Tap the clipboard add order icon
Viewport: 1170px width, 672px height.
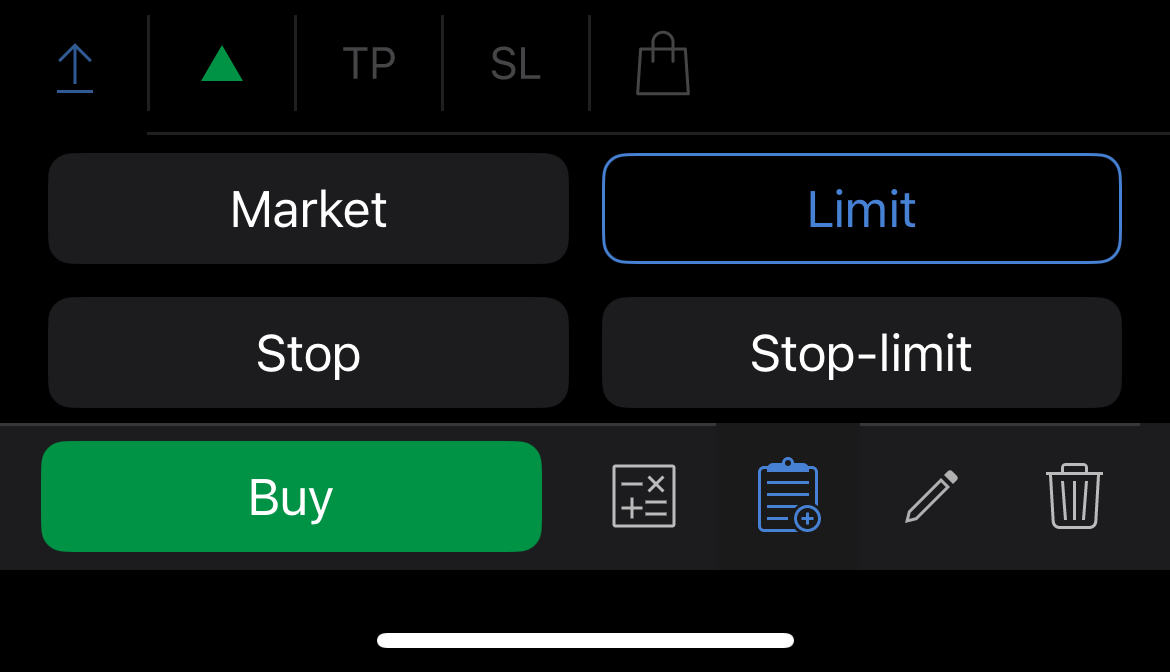point(788,496)
